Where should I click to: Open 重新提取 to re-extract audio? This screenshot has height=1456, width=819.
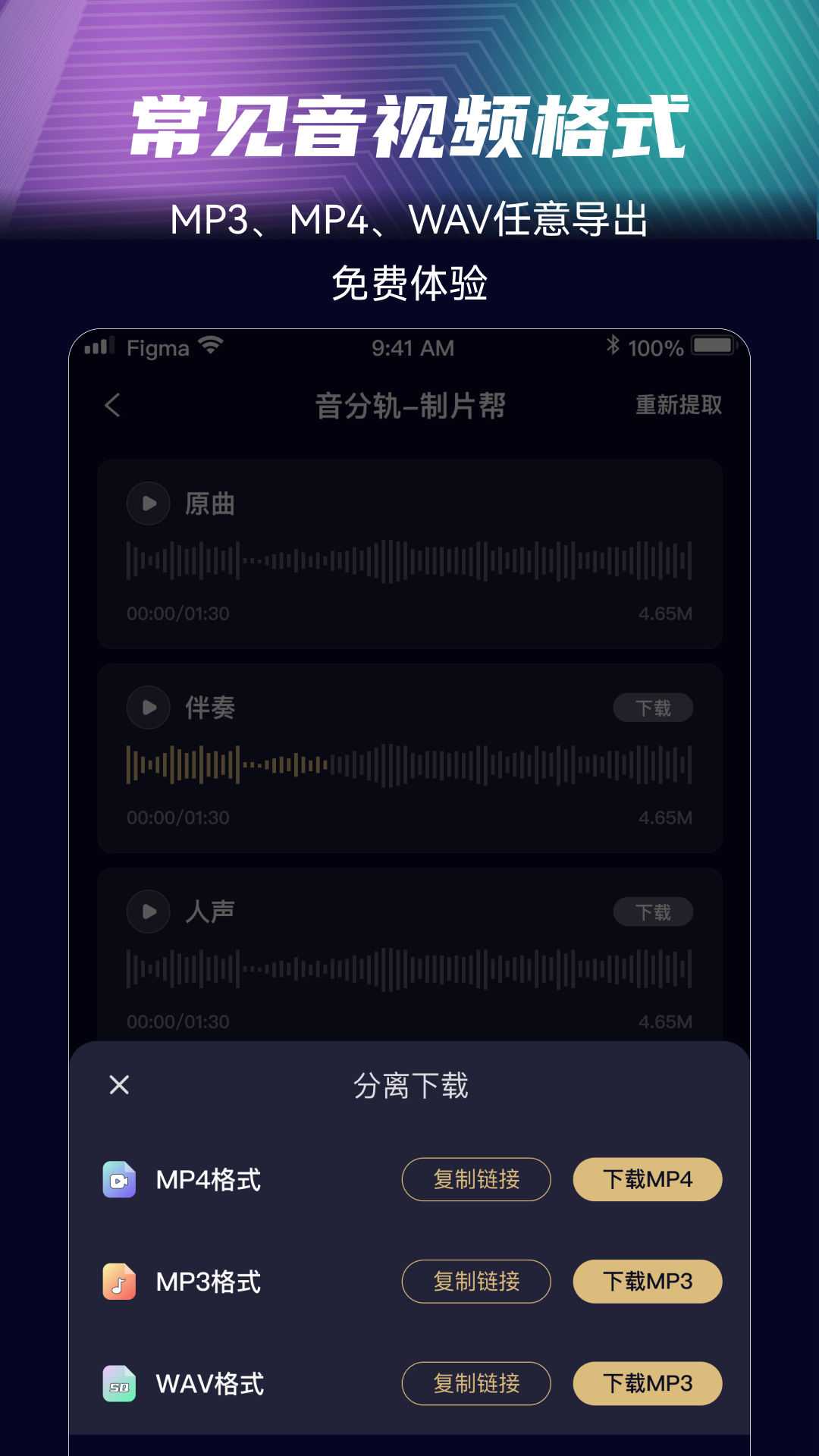[x=678, y=406]
